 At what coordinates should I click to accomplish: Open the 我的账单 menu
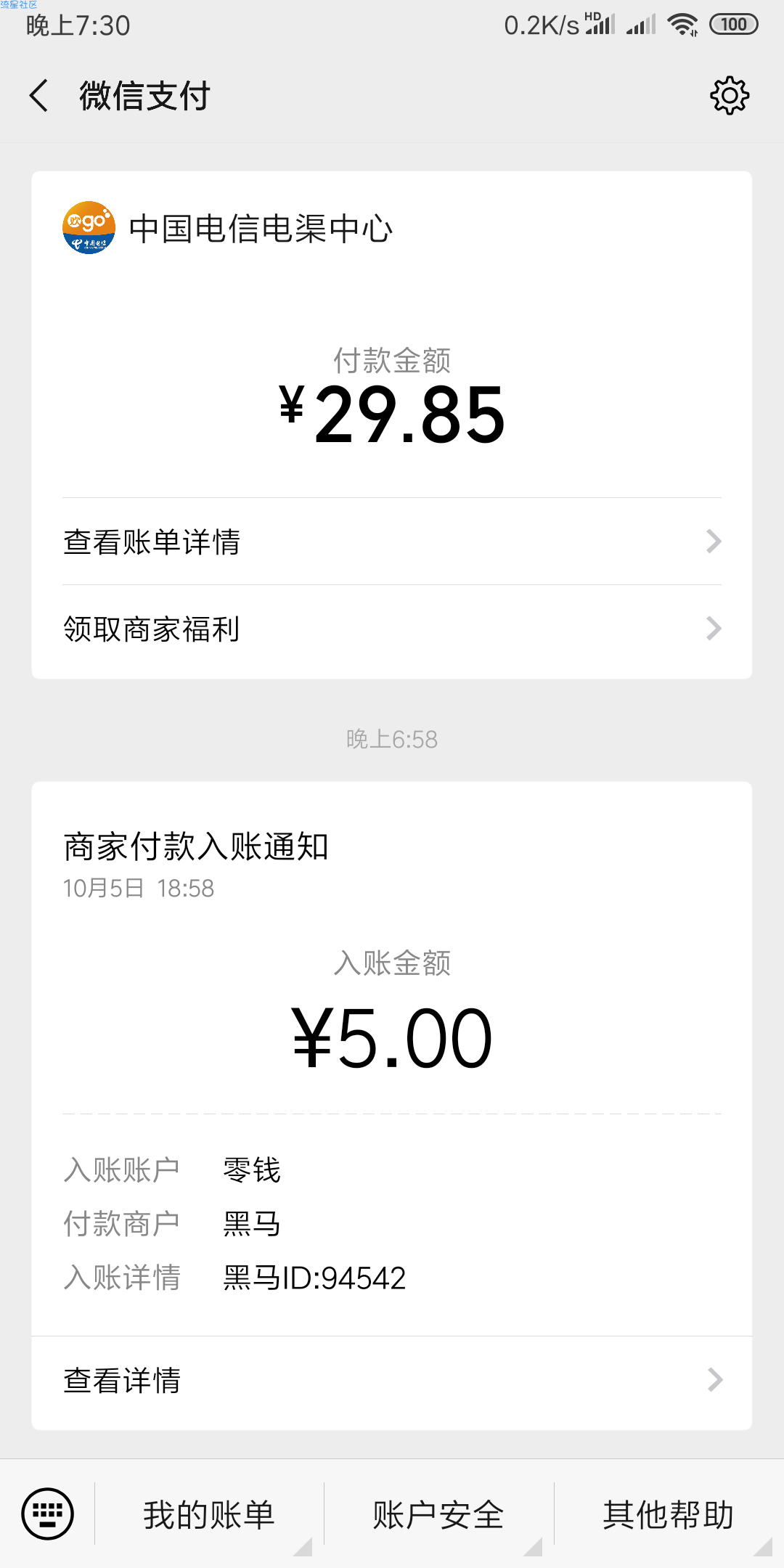tap(209, 1515)
